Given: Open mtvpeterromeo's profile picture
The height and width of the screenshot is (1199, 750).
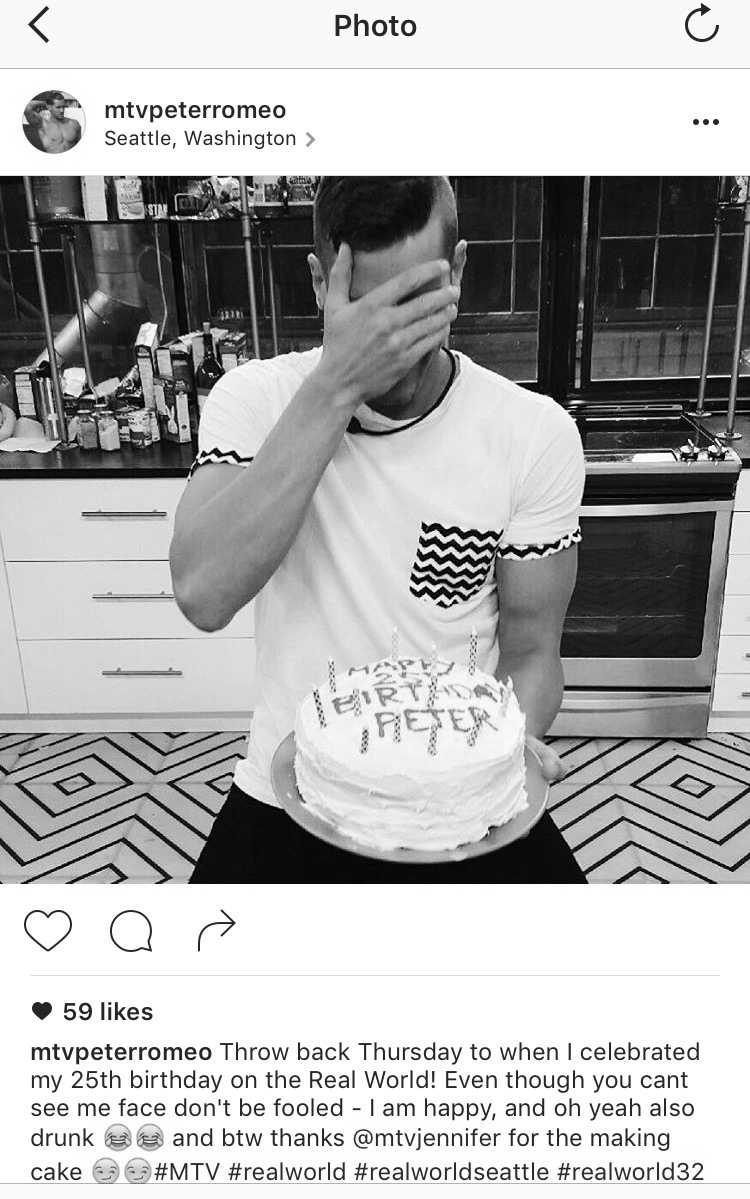Looking at the screenshot, I should [x=54, y=122].
